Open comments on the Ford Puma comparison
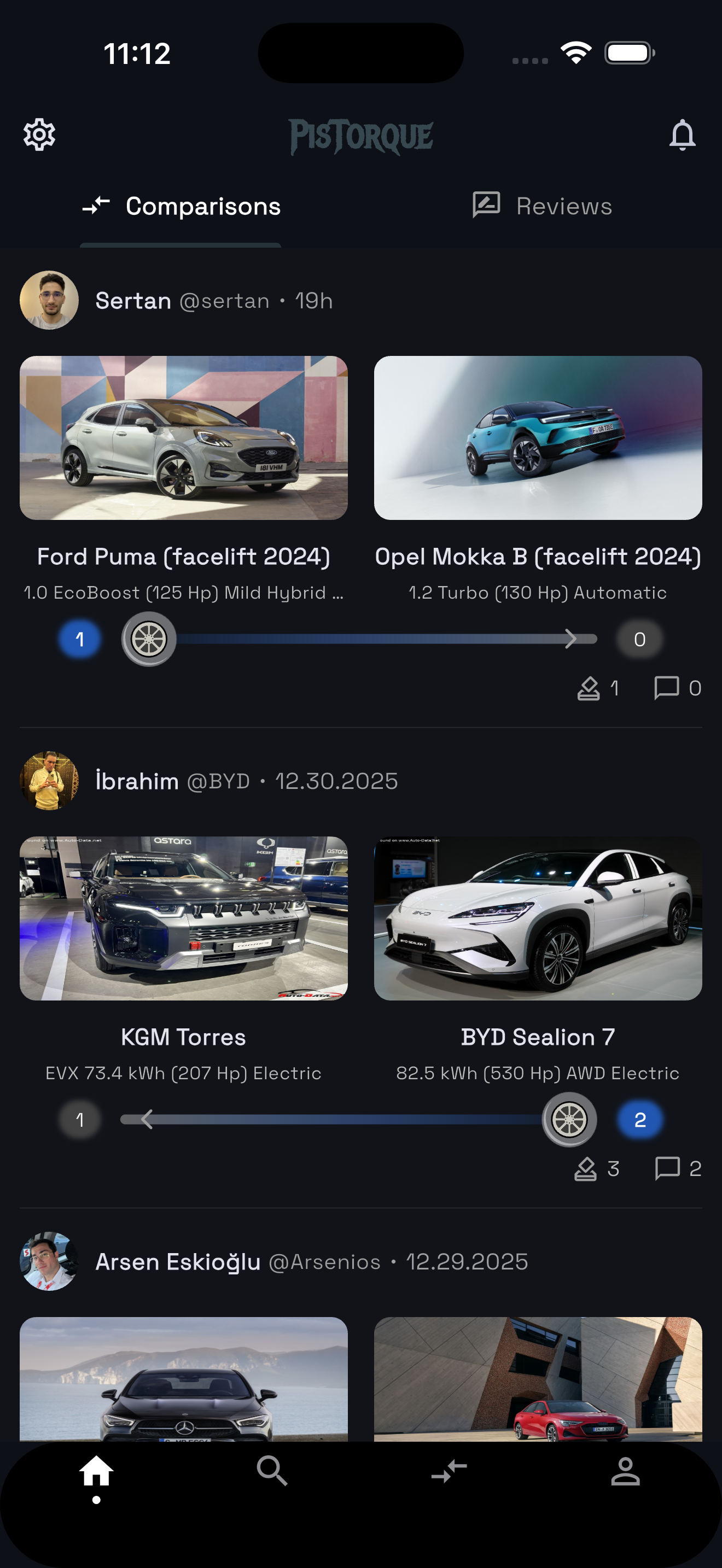722x1568 pixels. (x=667, y=688)
